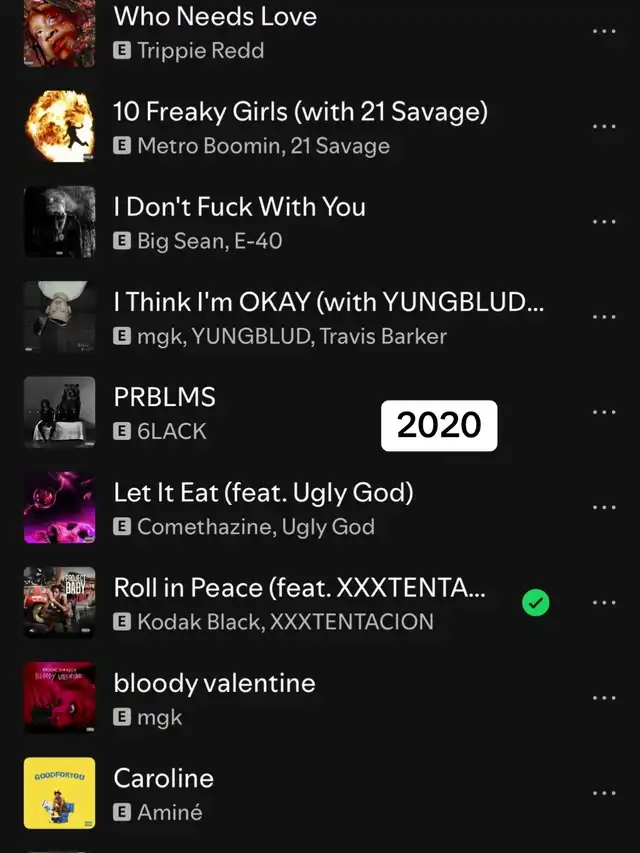
Task: Open the three-dot menu for Roll in Peace
Action: 604,603
